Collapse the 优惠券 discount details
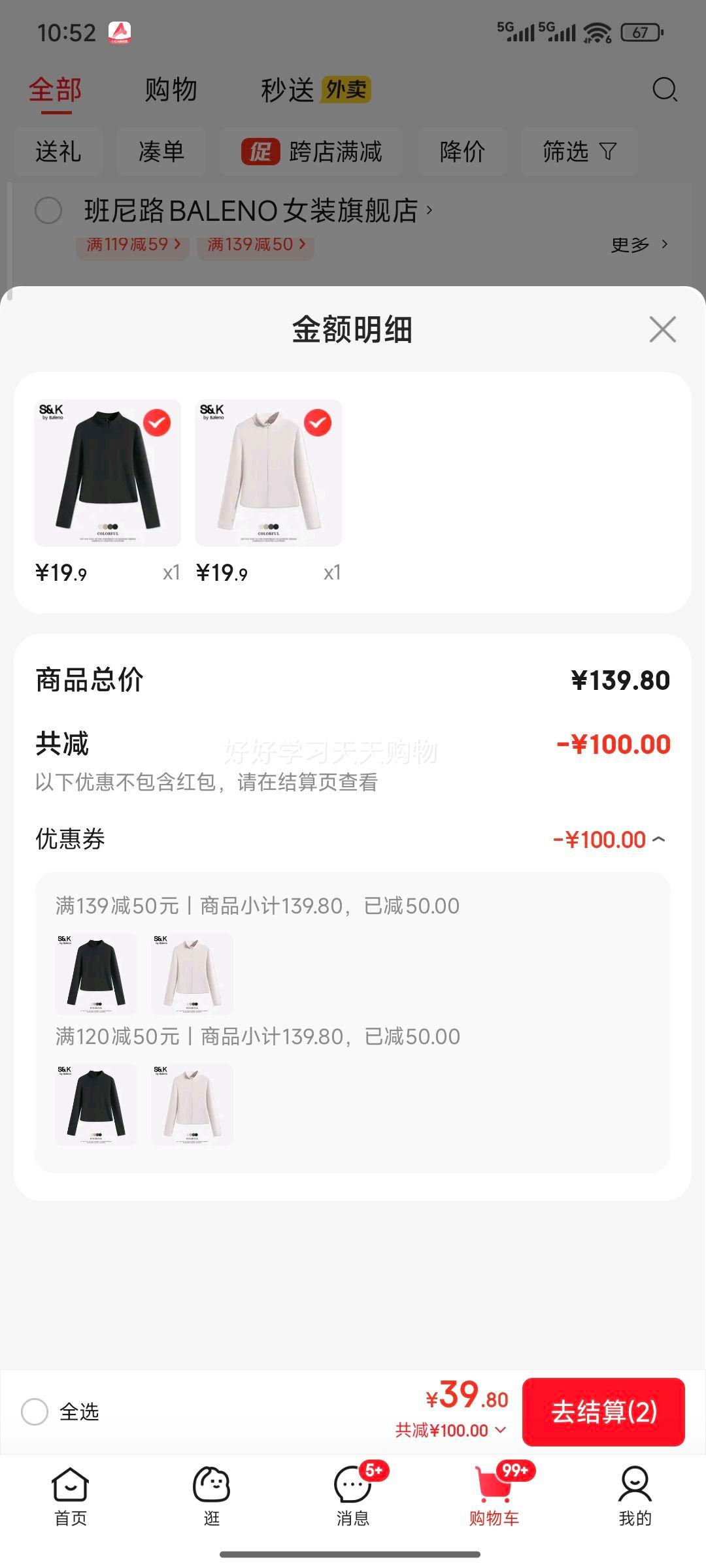The height and width of the screenshot is (1568, 706). pyautogui.click(x=658, y=840)
